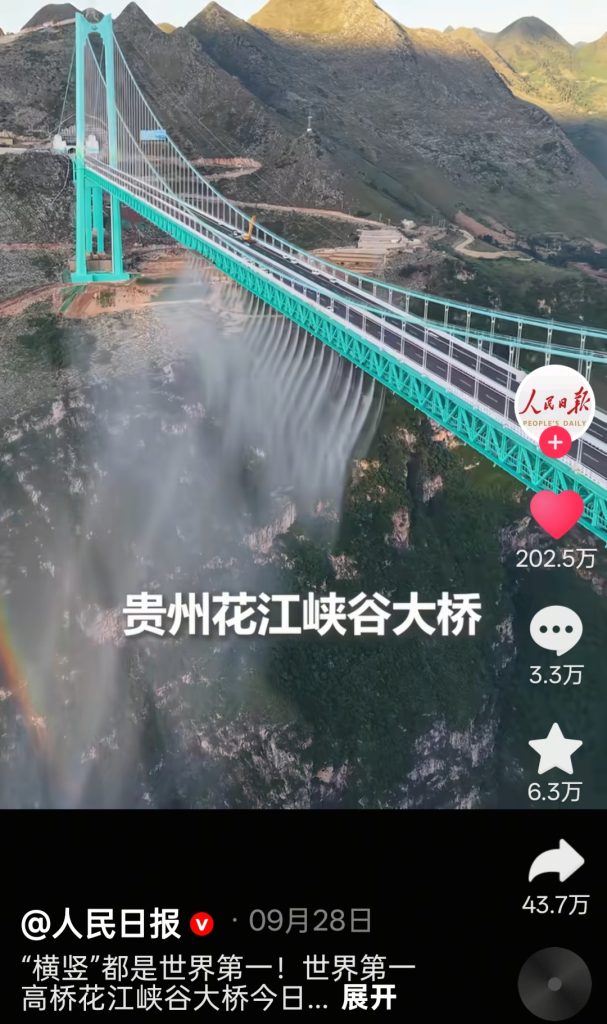Viewport: 607px width, 1024px height.
Task: Share this video
Action: tap(555, 862)
